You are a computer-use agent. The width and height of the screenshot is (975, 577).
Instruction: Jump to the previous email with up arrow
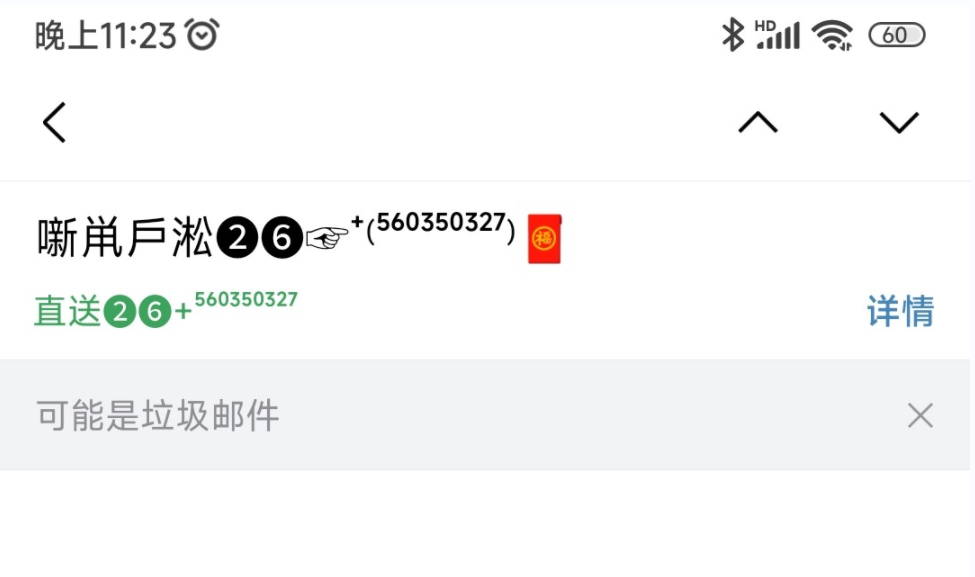[757, 122]
